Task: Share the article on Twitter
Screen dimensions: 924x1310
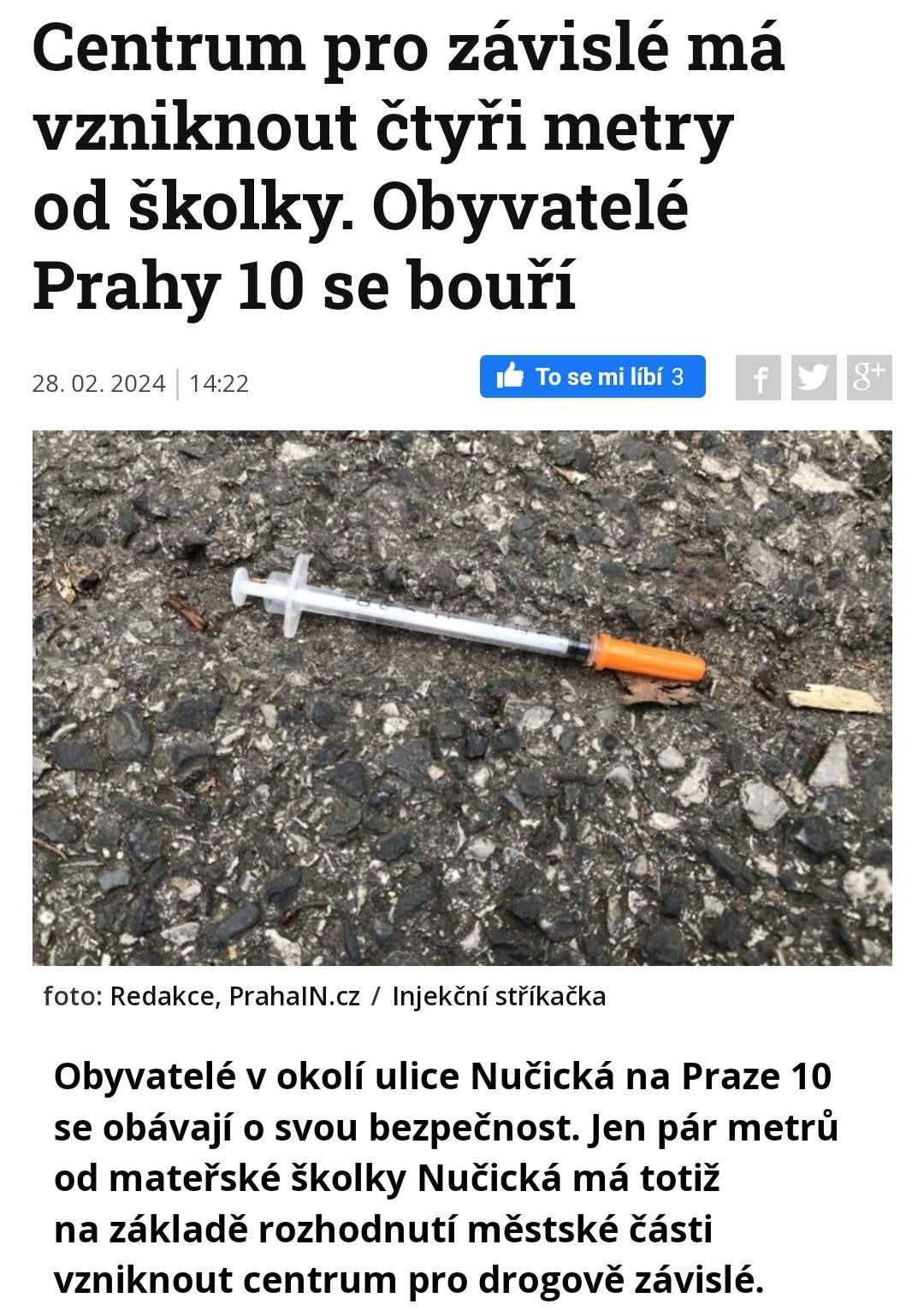Action: [813, 377]
